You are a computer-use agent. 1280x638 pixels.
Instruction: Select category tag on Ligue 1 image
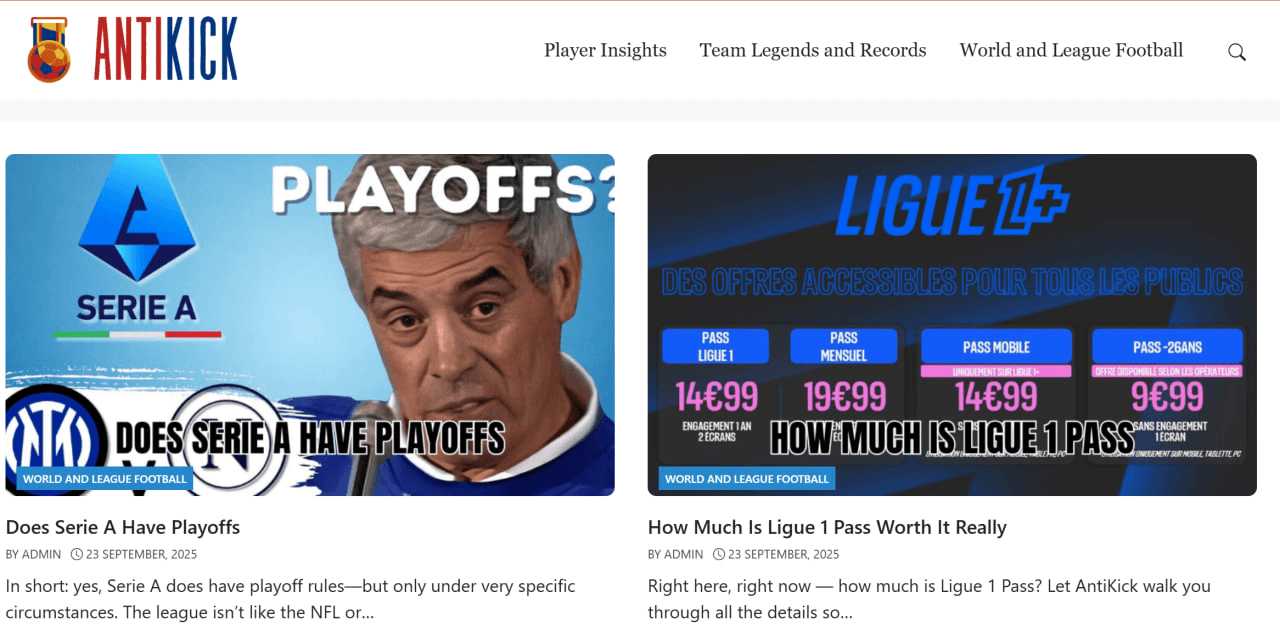pyautogui.click(x=747, y=479)
